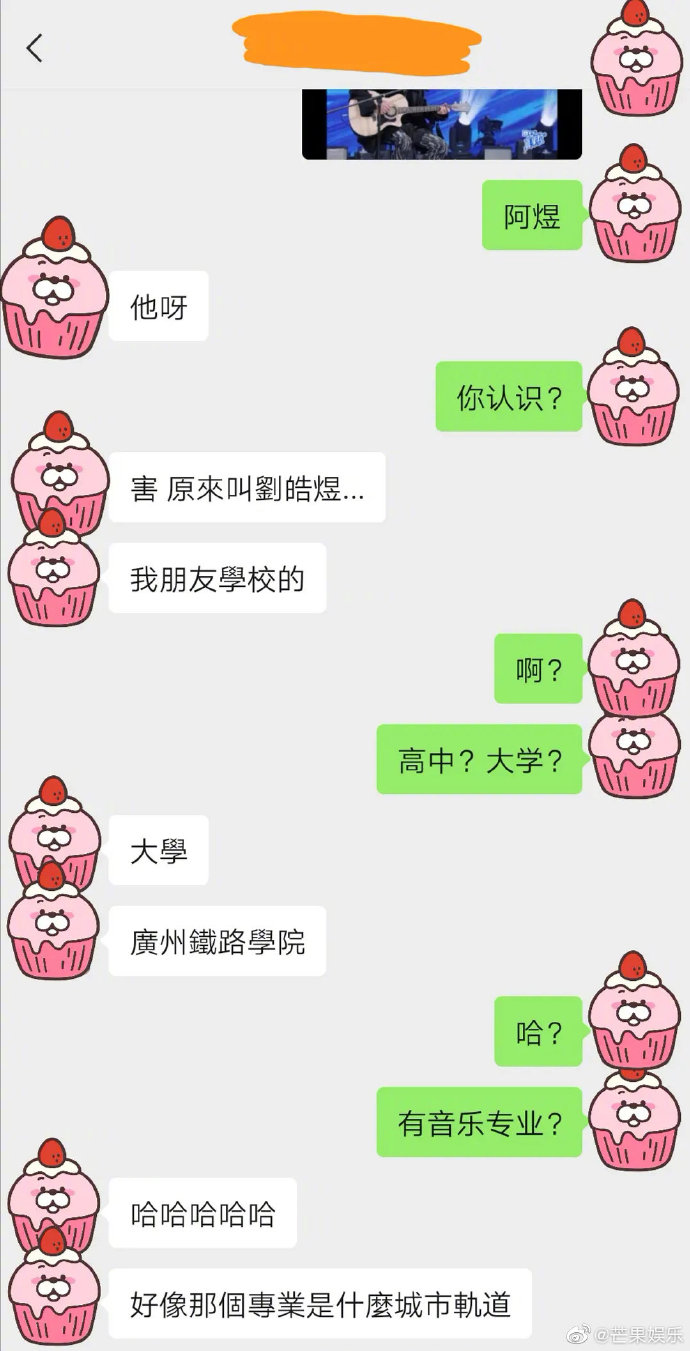Go back to the chat list

pos(35,48)
